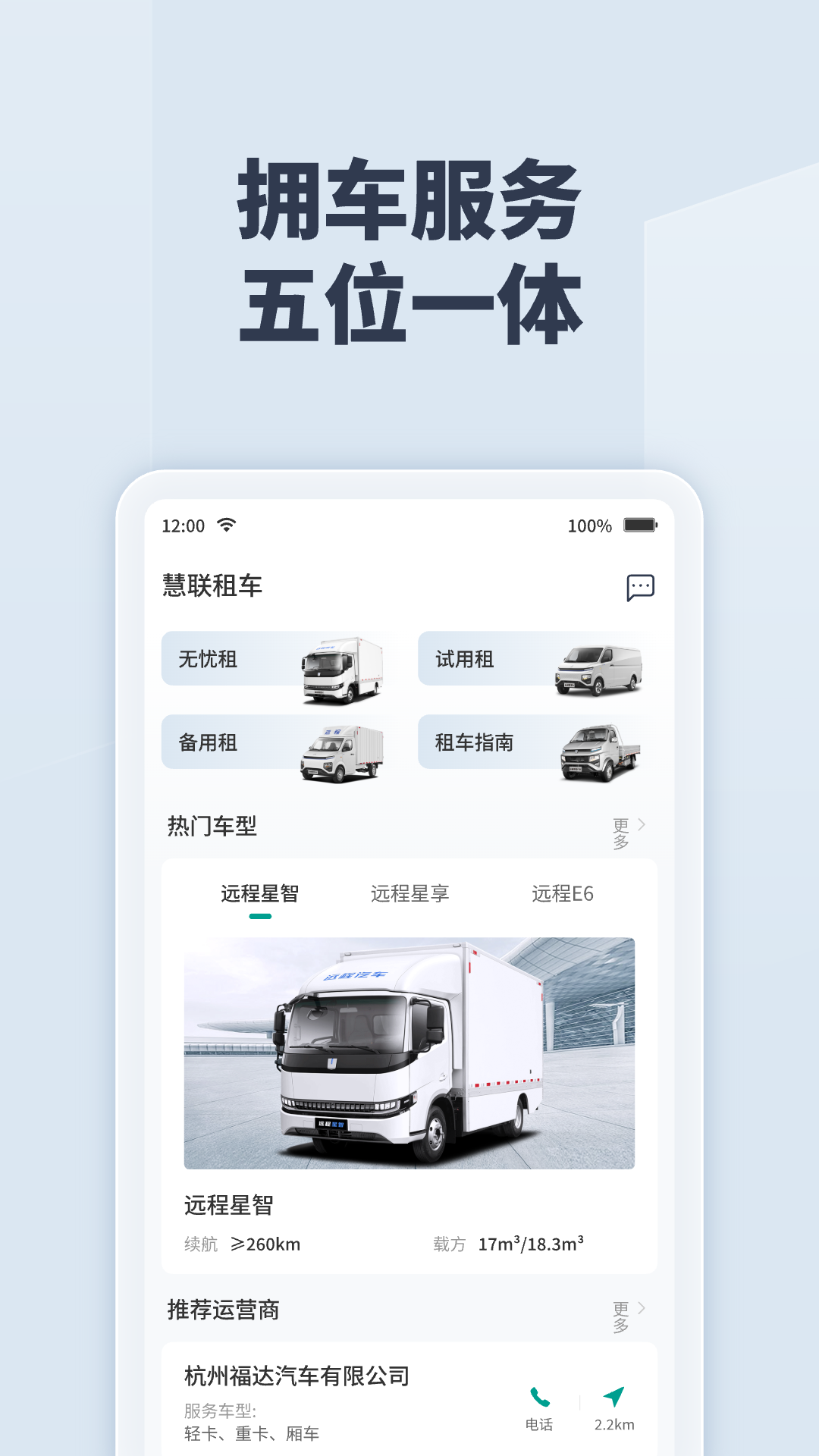Click the green tab indicator under 远程星智
Screen dimensions: 819x1456
(261, 917)
